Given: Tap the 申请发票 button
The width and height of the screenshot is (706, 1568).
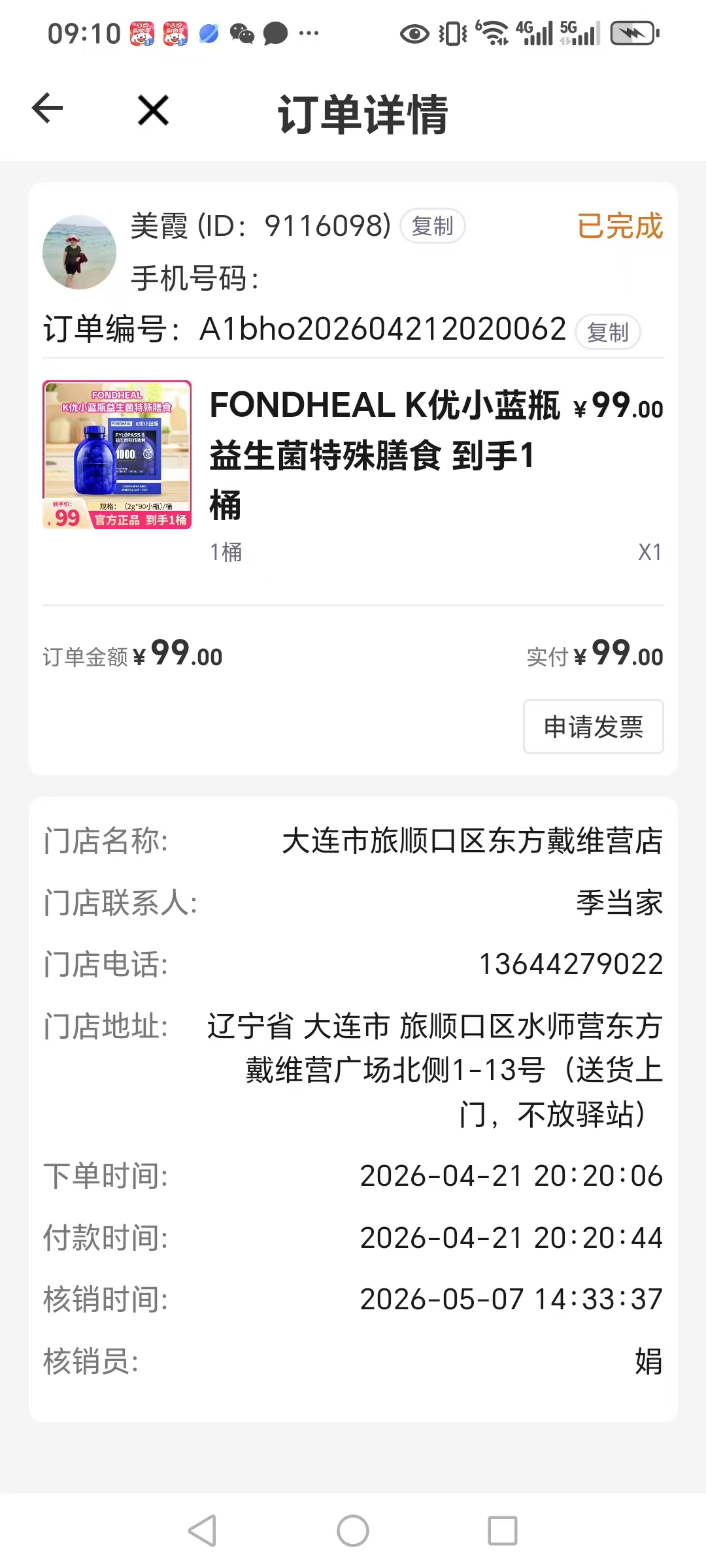Looking at the screenshot, I should 593,727.
